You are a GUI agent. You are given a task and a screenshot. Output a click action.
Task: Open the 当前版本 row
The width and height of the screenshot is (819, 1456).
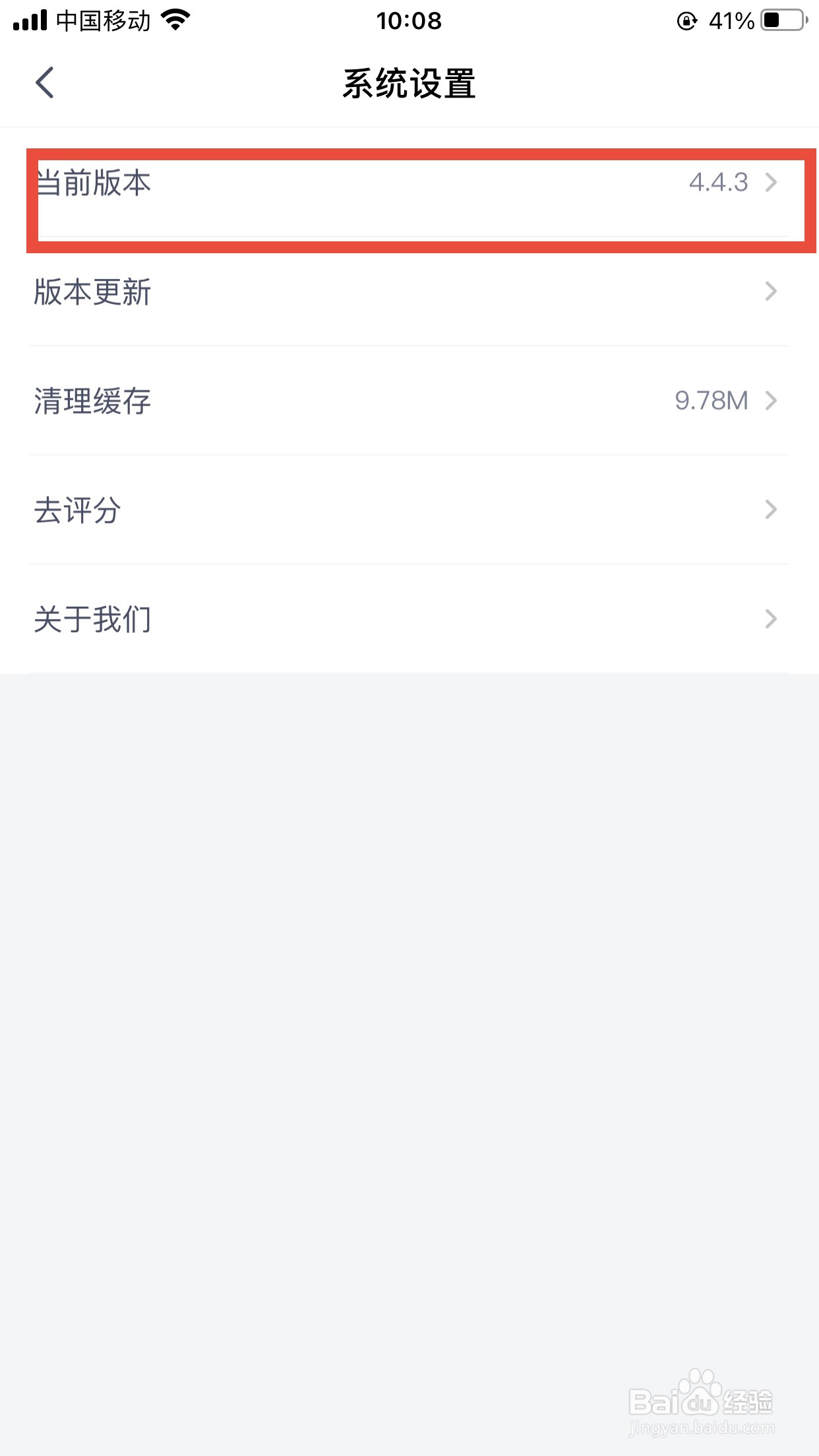pos(409,182)
